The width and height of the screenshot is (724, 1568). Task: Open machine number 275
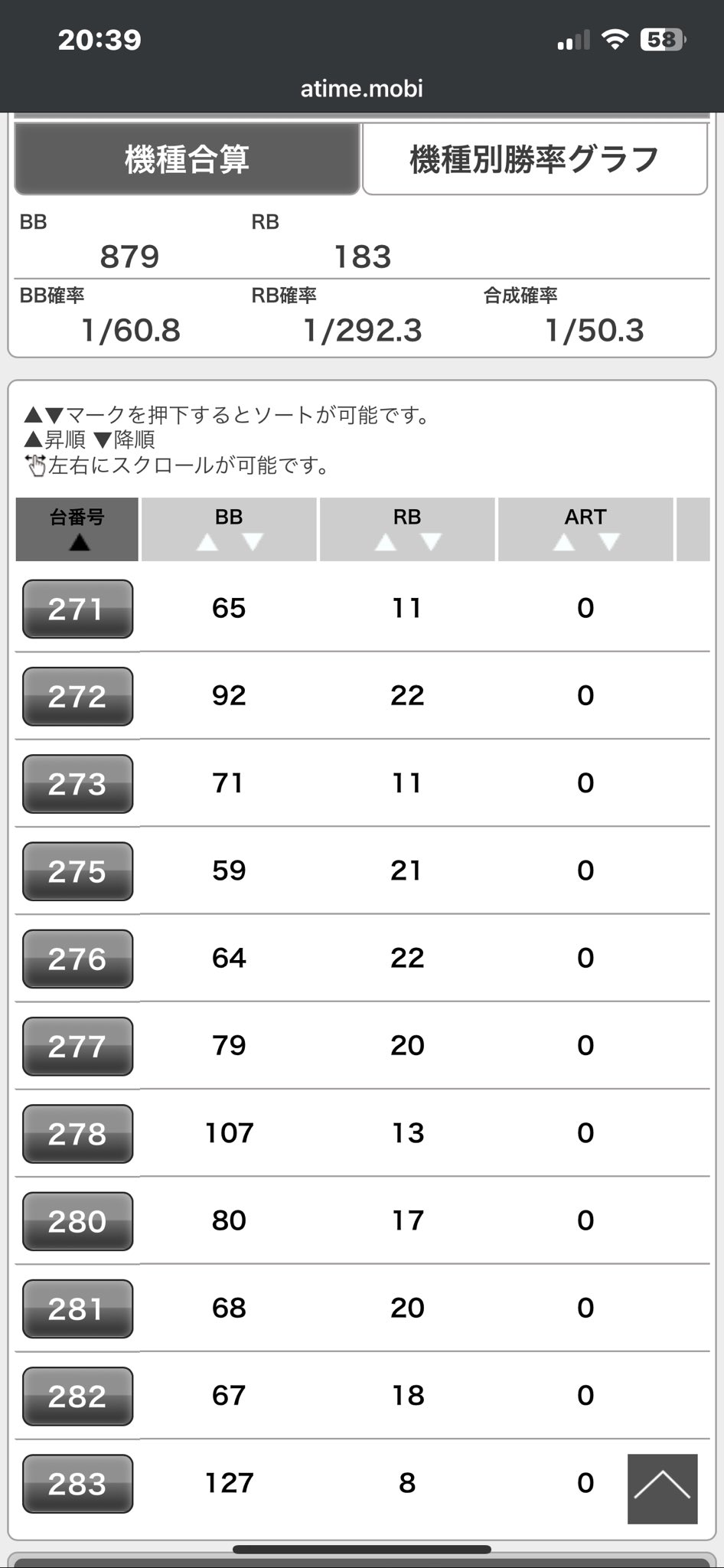tap(77, 871)
